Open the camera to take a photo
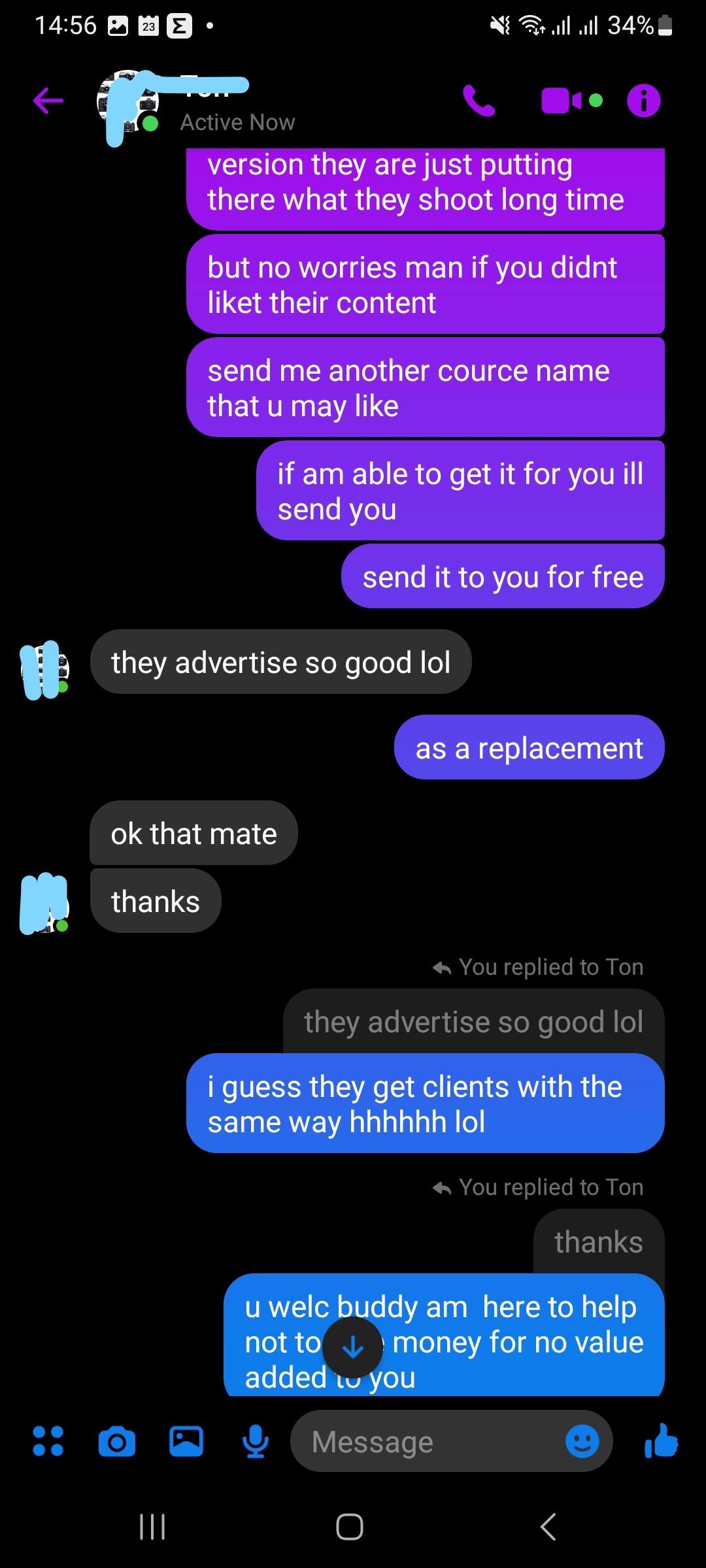This screenshot has width=706, height=1568. coord(117,1441)
